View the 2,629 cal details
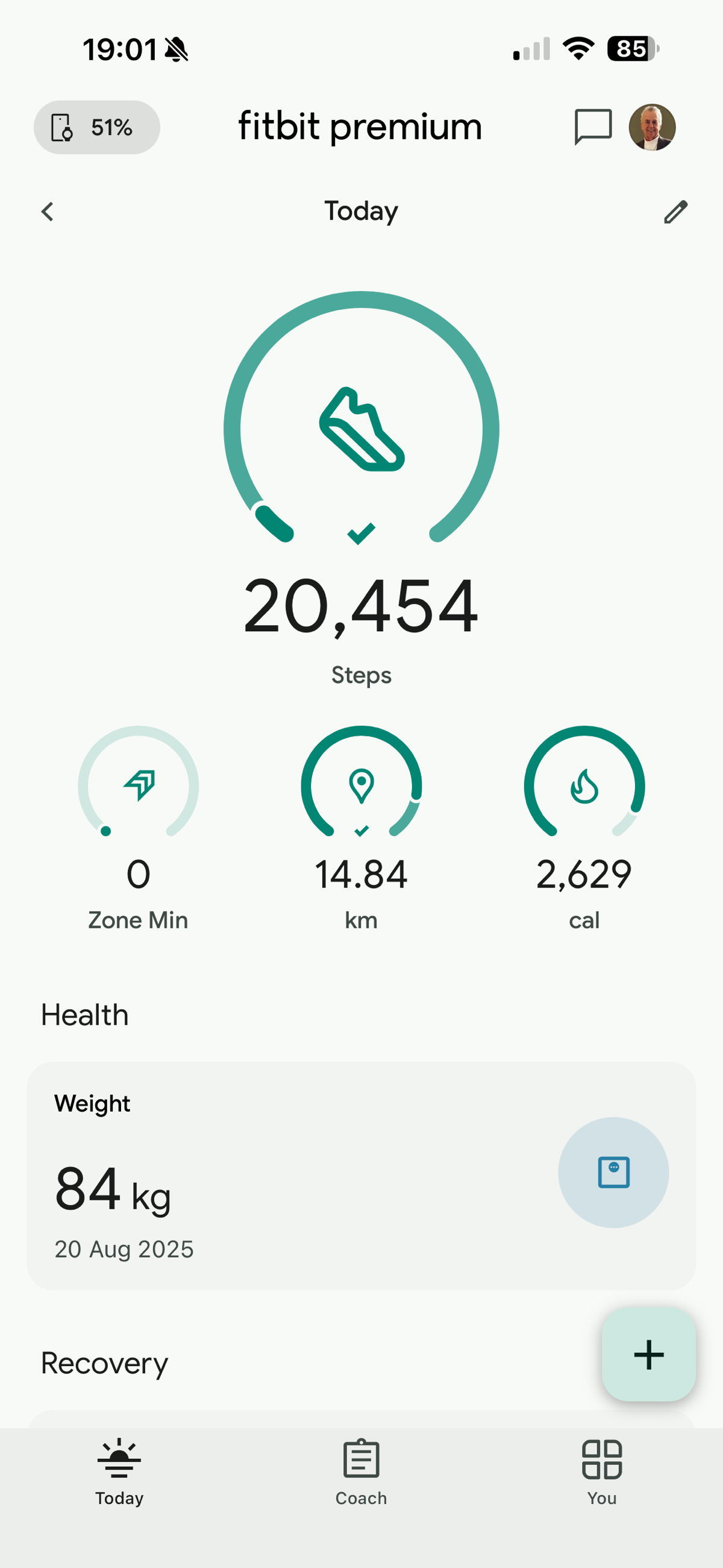 point(584,828)
